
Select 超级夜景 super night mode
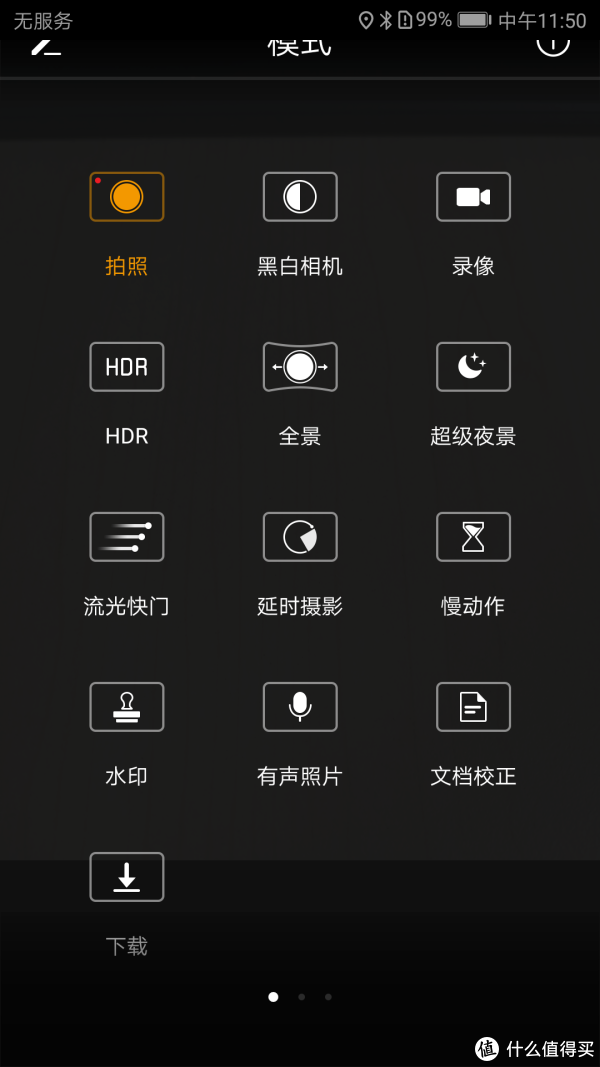pos(473,367)
